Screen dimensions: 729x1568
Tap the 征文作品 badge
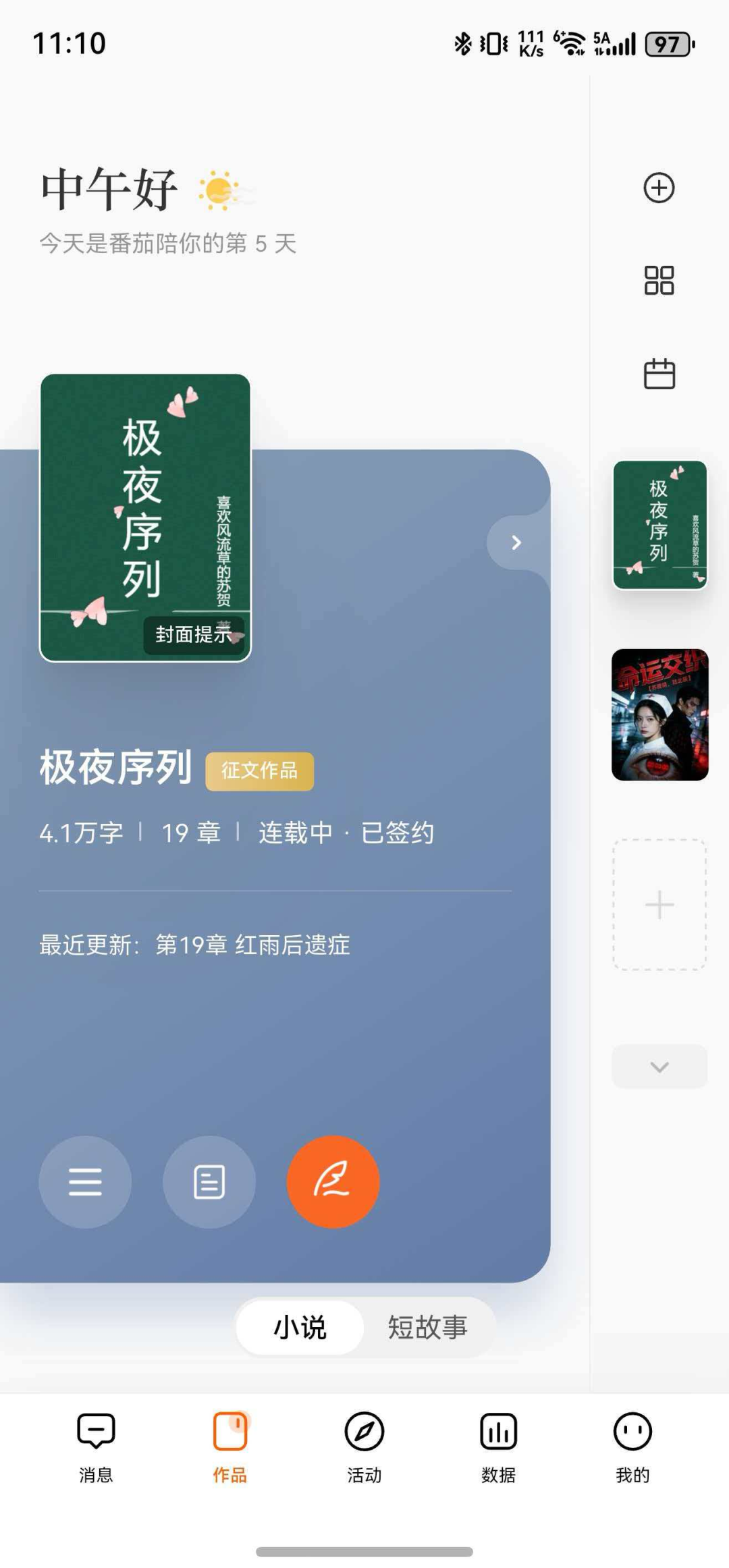pos(259,771)
